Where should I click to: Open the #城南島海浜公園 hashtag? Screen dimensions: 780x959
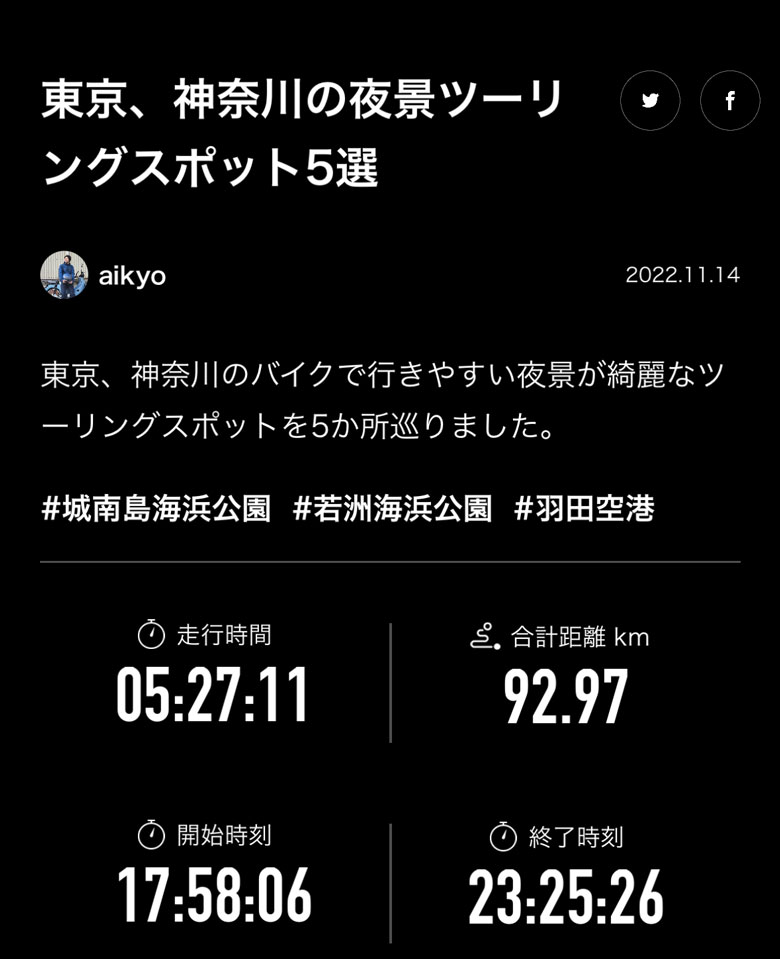[x=156, y=509]
